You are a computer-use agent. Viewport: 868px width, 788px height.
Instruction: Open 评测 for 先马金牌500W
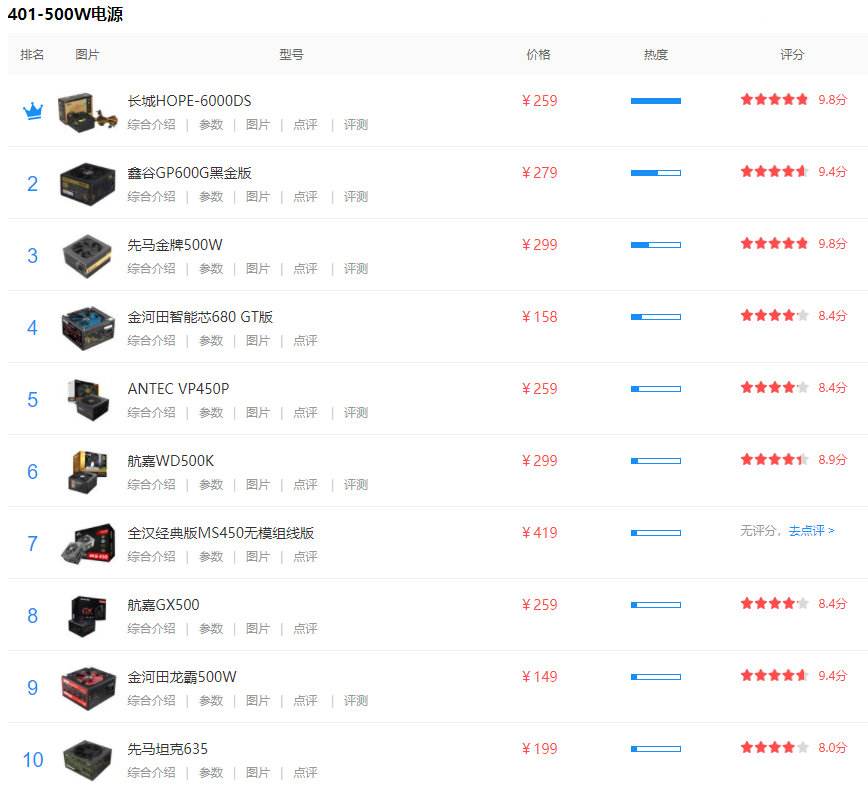pyautogui.click(x=356, y=269)
